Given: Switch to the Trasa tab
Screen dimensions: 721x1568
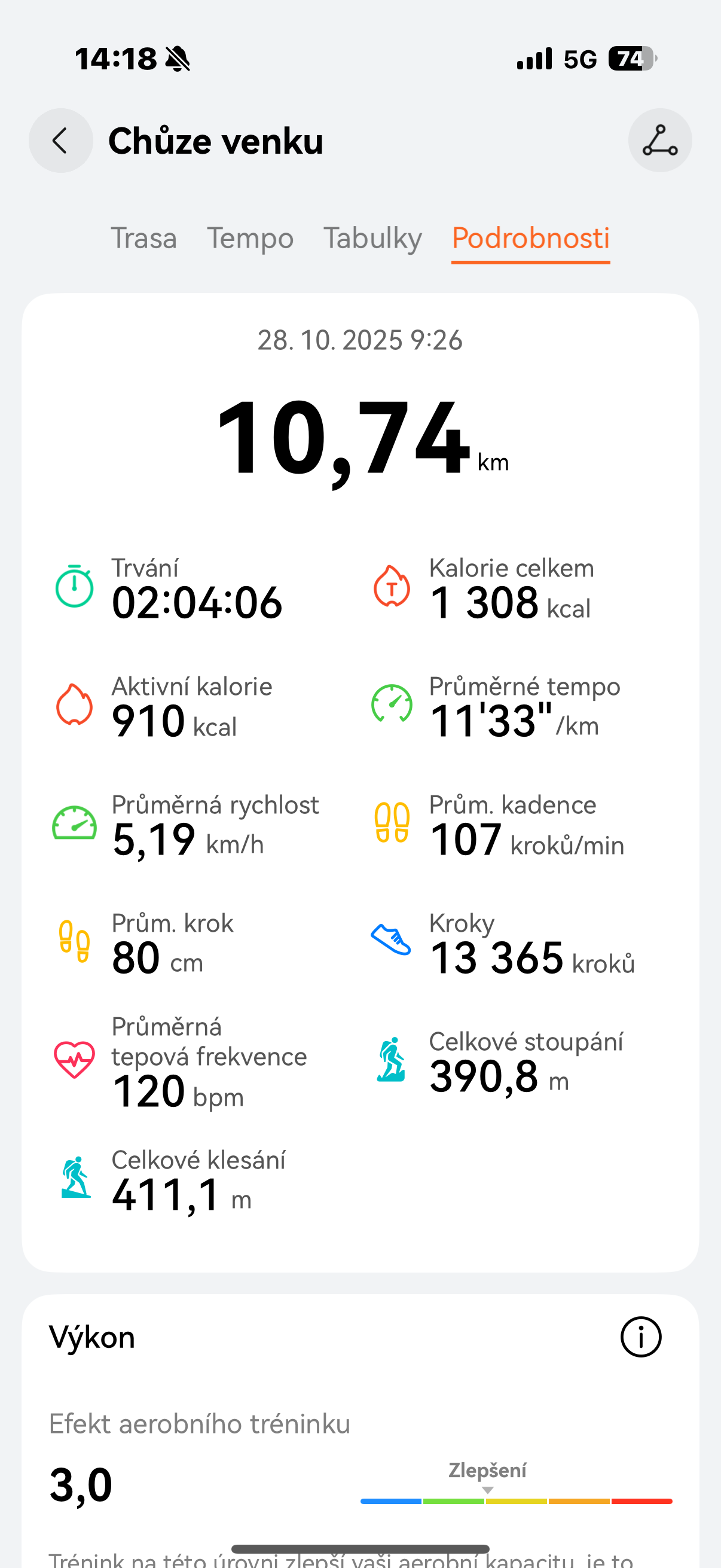Looking at the screenshot, I should click(143, 238).
